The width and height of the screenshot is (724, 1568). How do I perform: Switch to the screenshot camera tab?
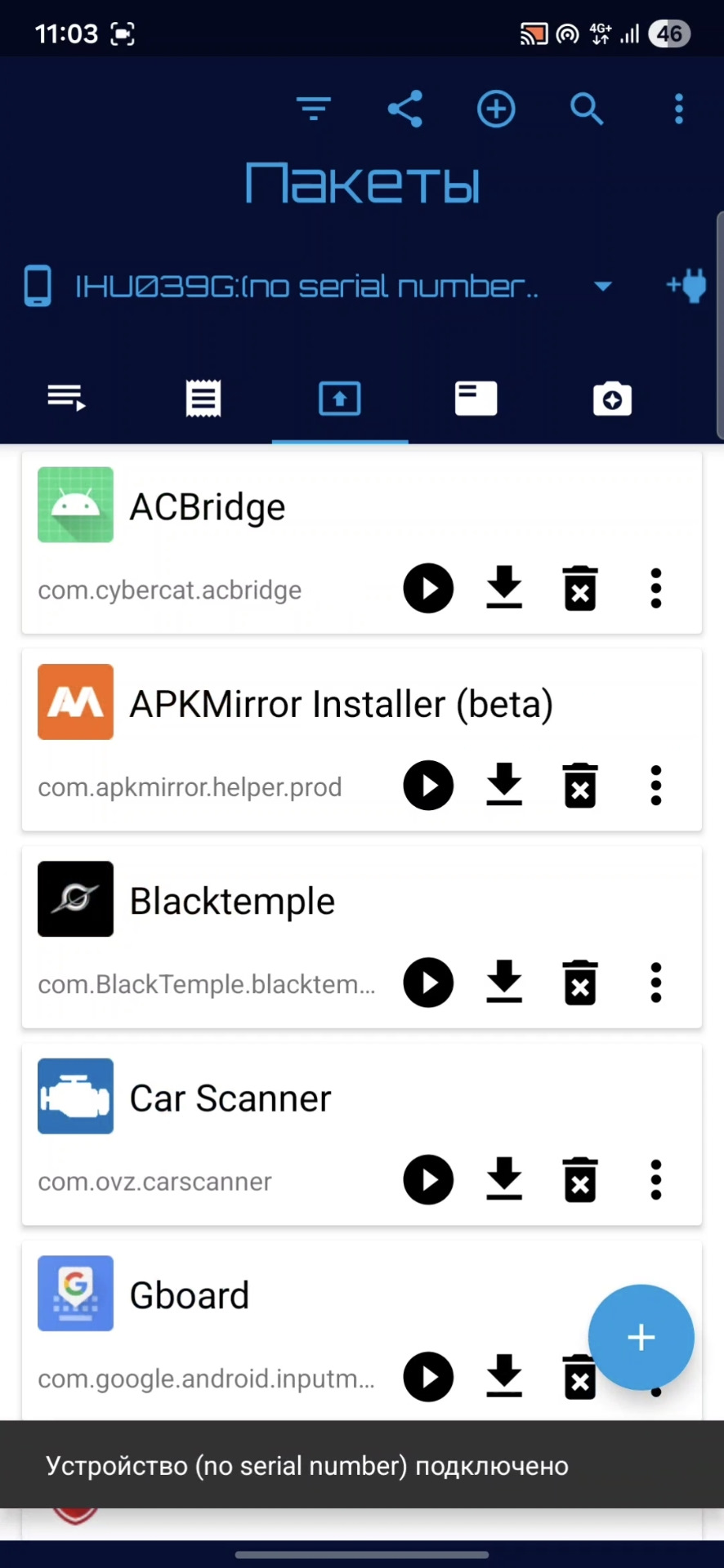612,399
